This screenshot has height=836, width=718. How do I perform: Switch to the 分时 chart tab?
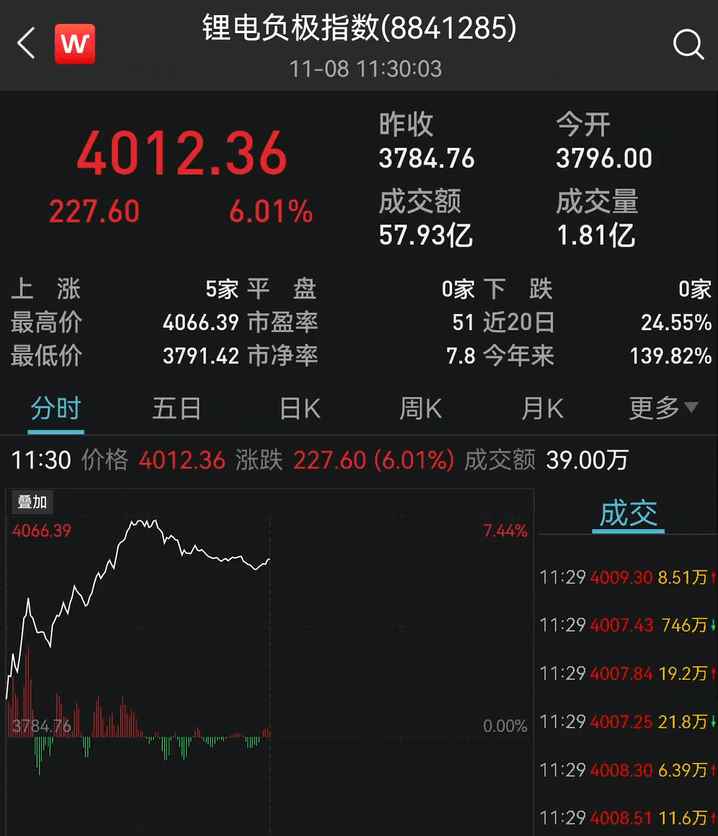pyautogui.click(x=55, y=408)
